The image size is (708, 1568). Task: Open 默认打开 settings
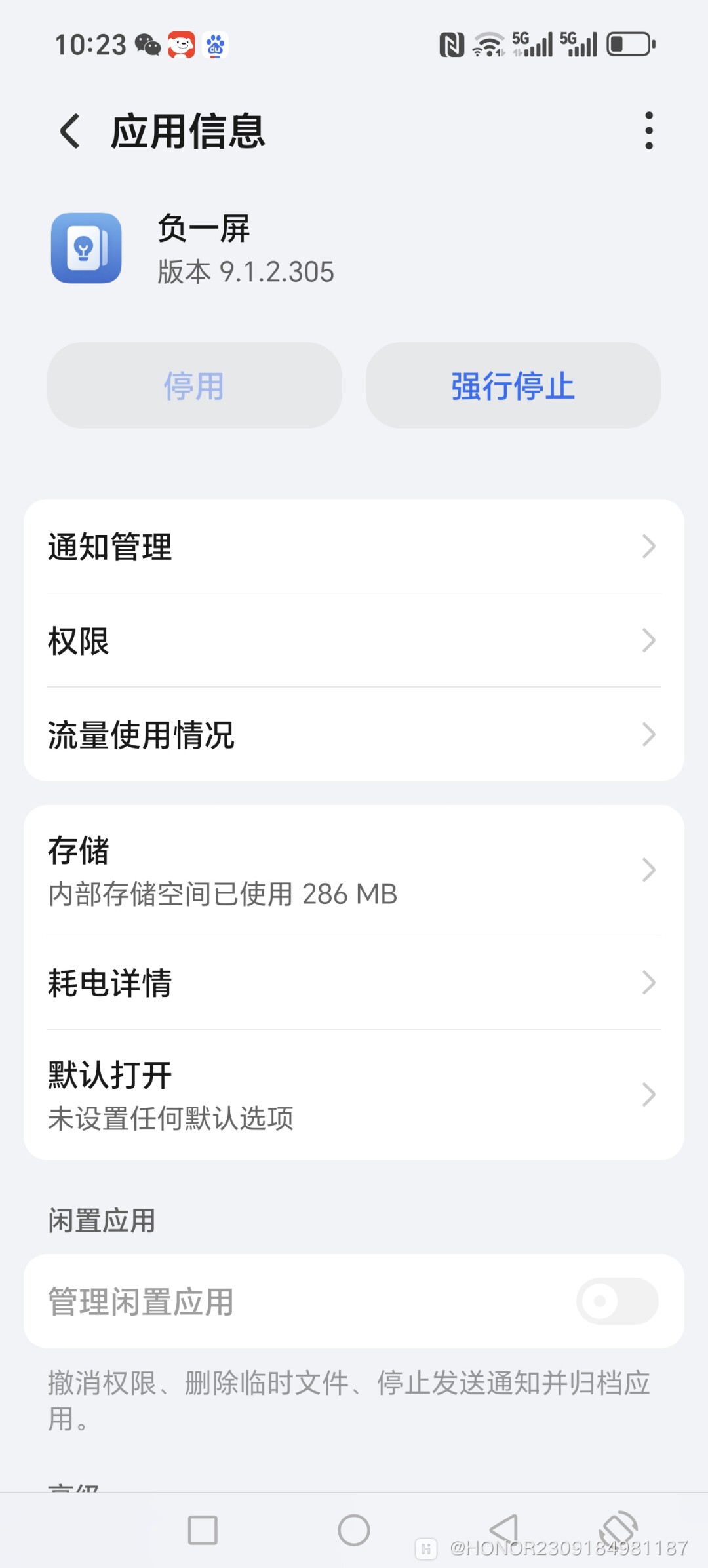click(x=354, y=1095)
